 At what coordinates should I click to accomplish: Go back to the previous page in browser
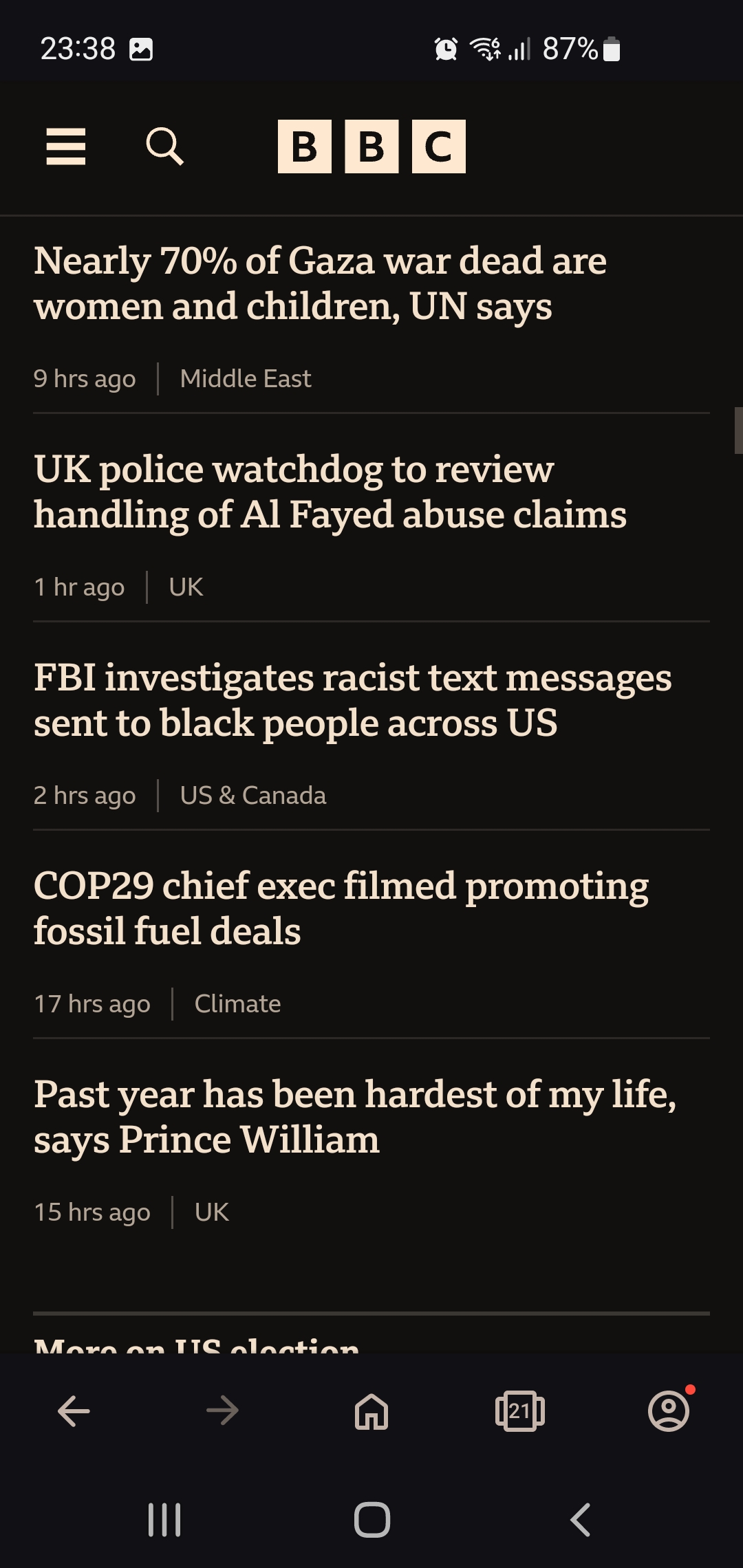tap(74, 1412)
